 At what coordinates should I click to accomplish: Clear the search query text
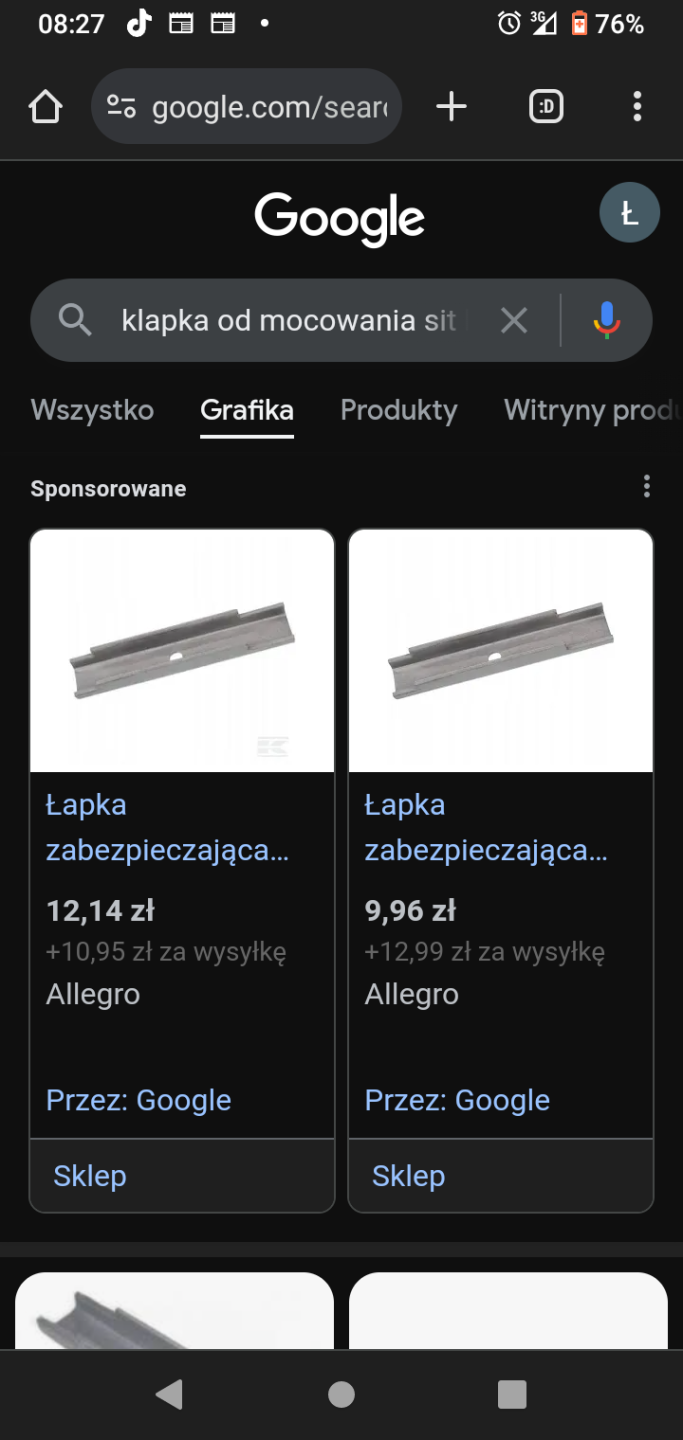pyautogui.click(x=513, y=320)
